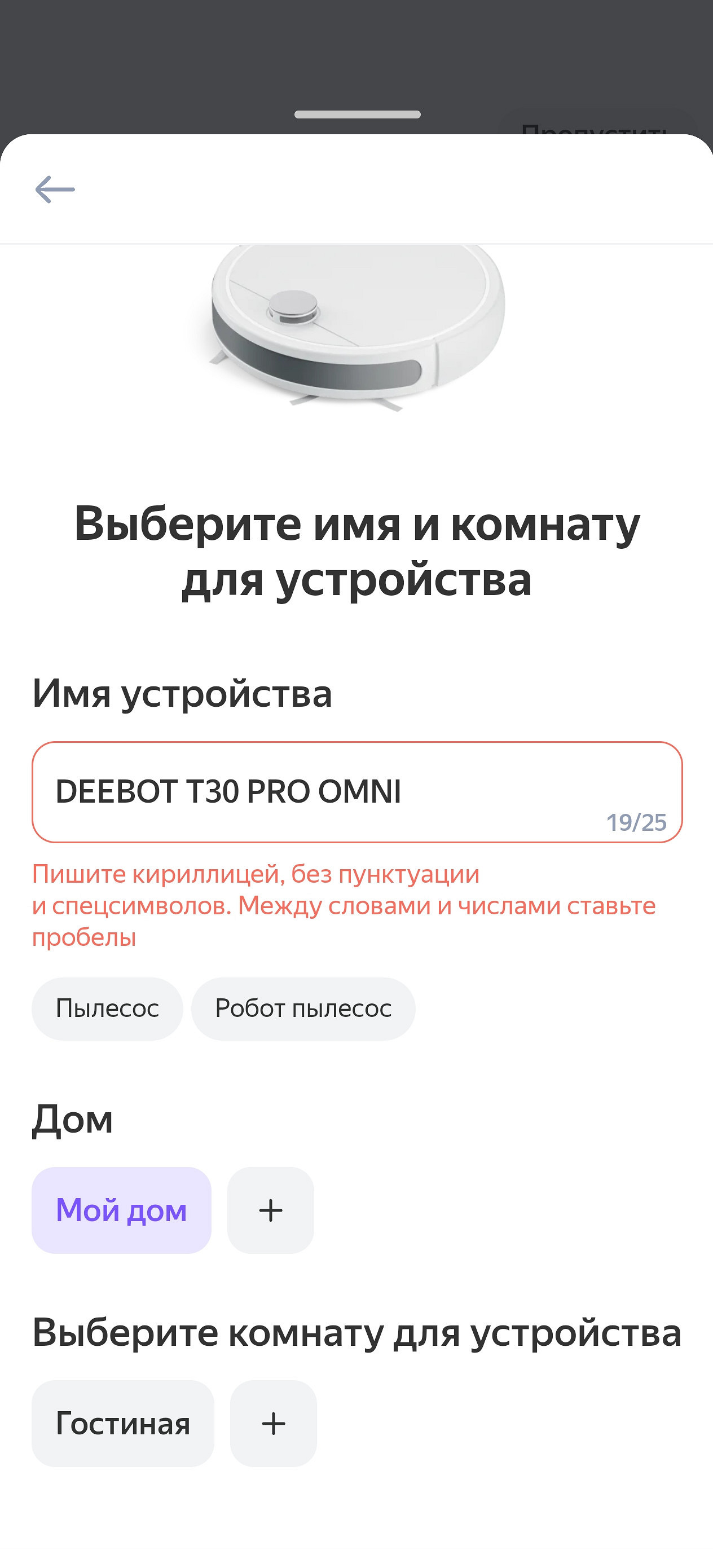Select the Мой дом home chip
Viewport: 713px width, 1568px height.
(x=121, y=1209)
